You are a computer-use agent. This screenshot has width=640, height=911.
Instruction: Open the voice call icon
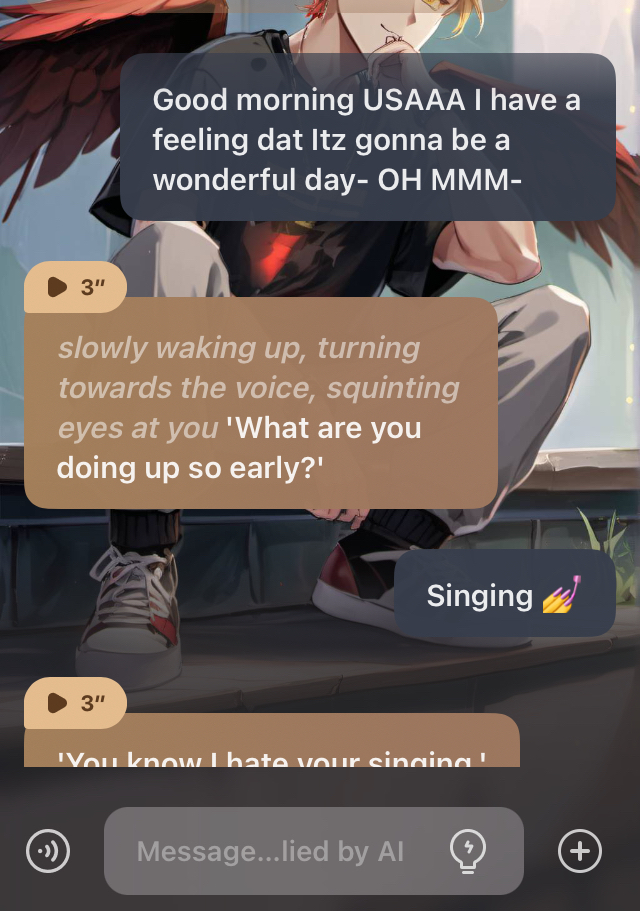point(47,852)
